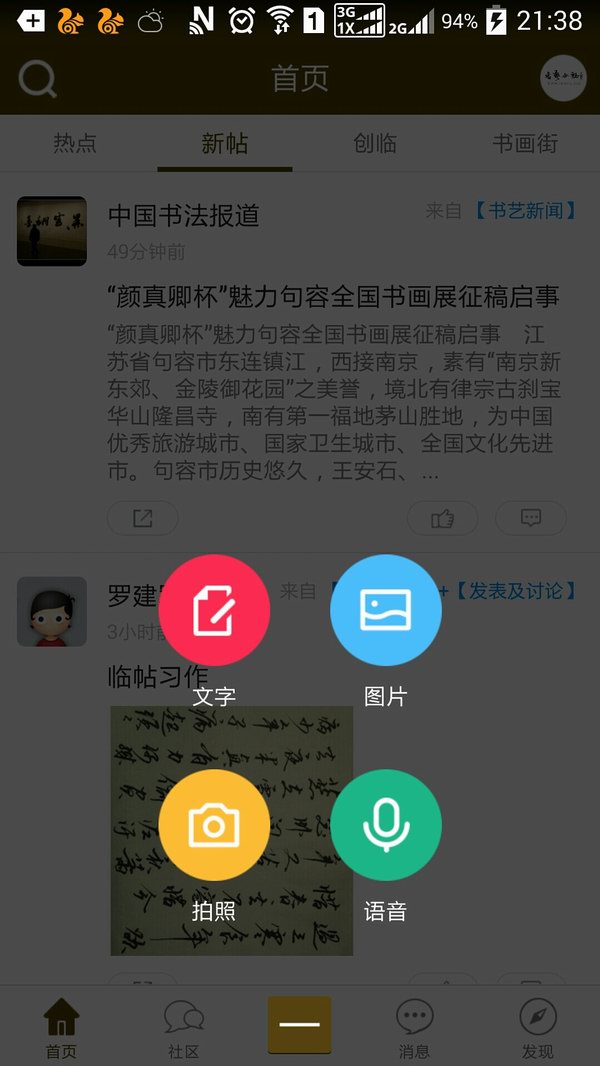This screenshot has height=1066, width=600.
Task: Share the 中国书法报道 post
Action: [142, 518]
